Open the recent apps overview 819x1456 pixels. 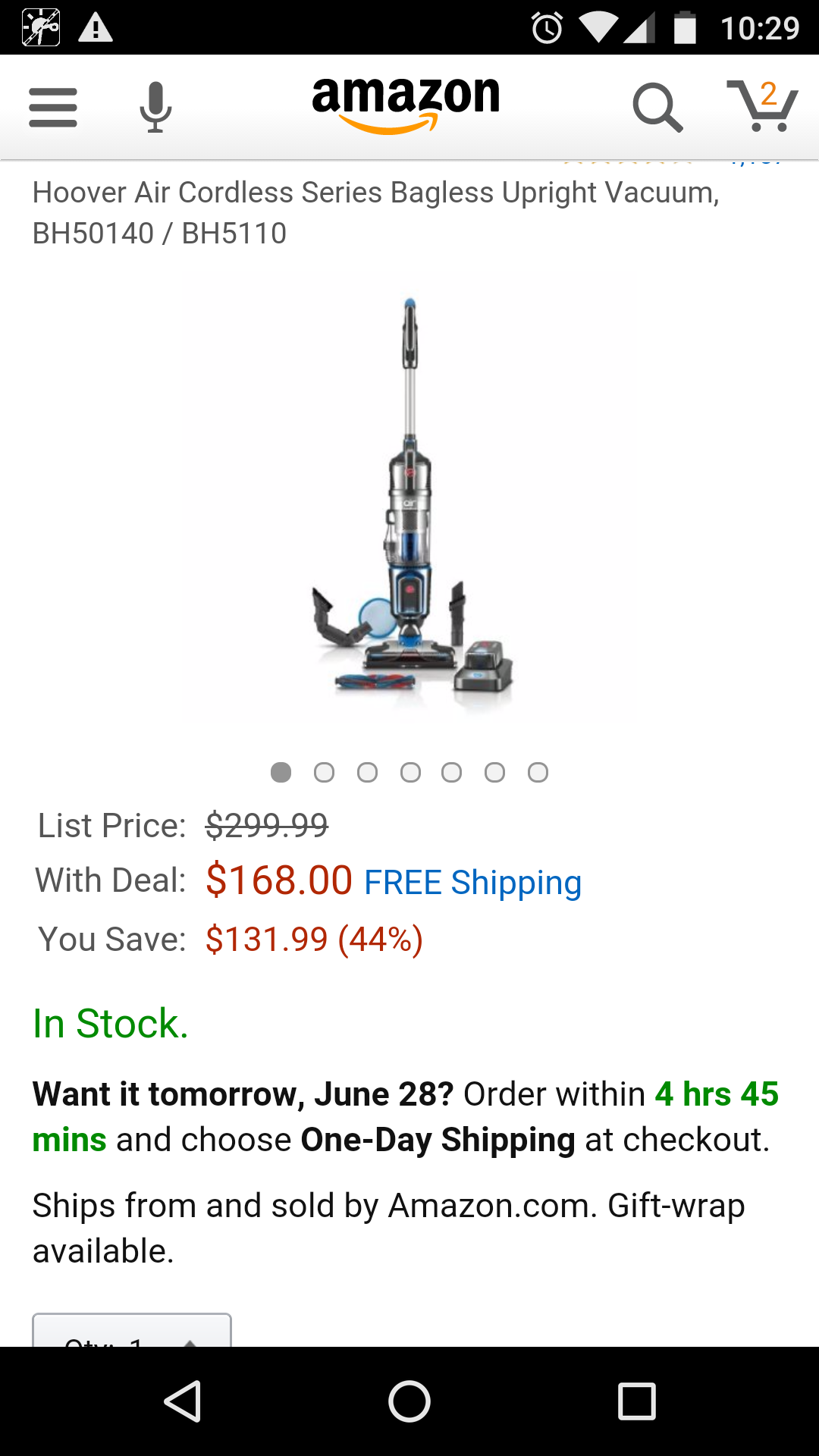tap(636, 1401)
